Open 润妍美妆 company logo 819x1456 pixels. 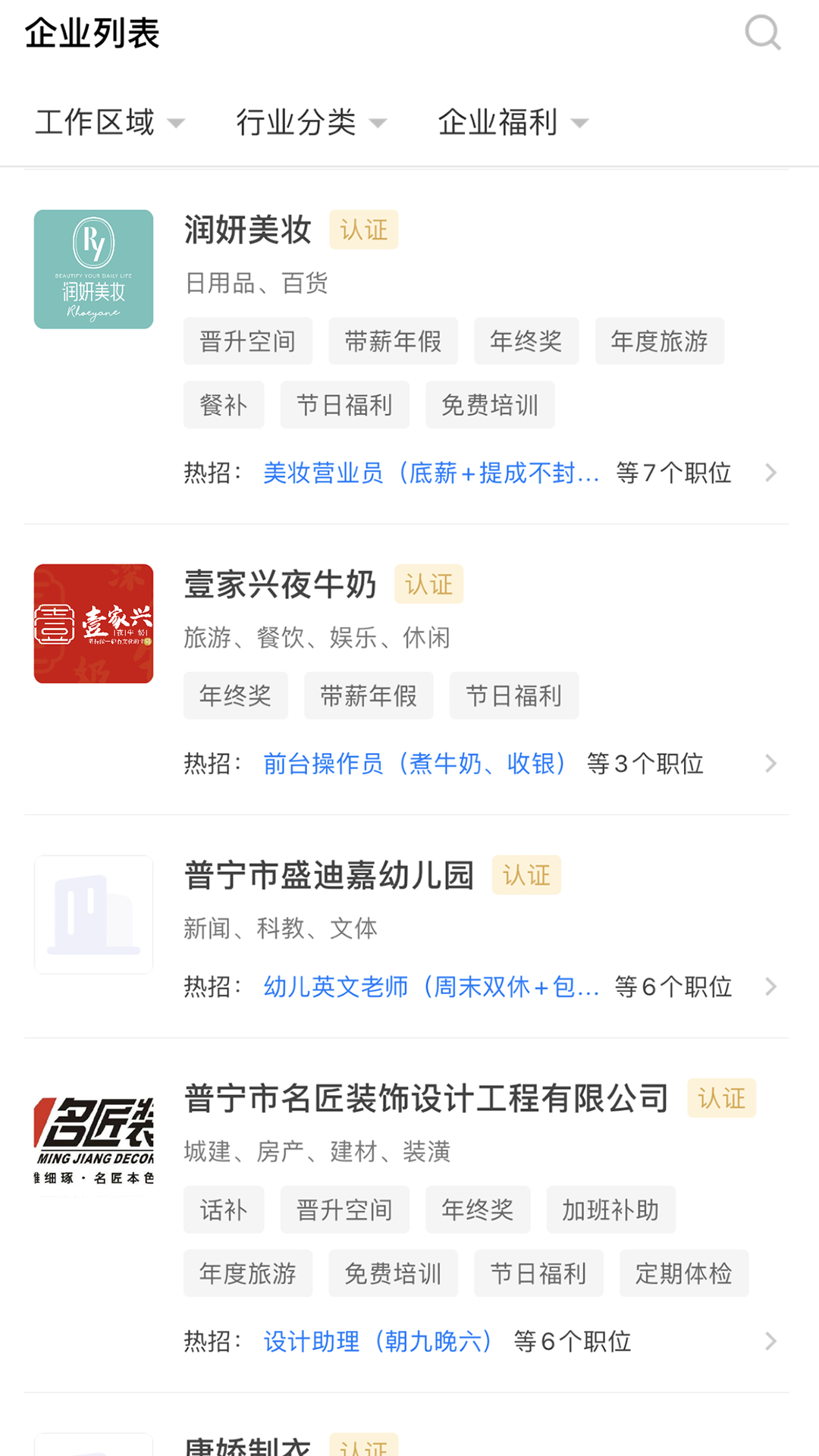tap(93, 269)
